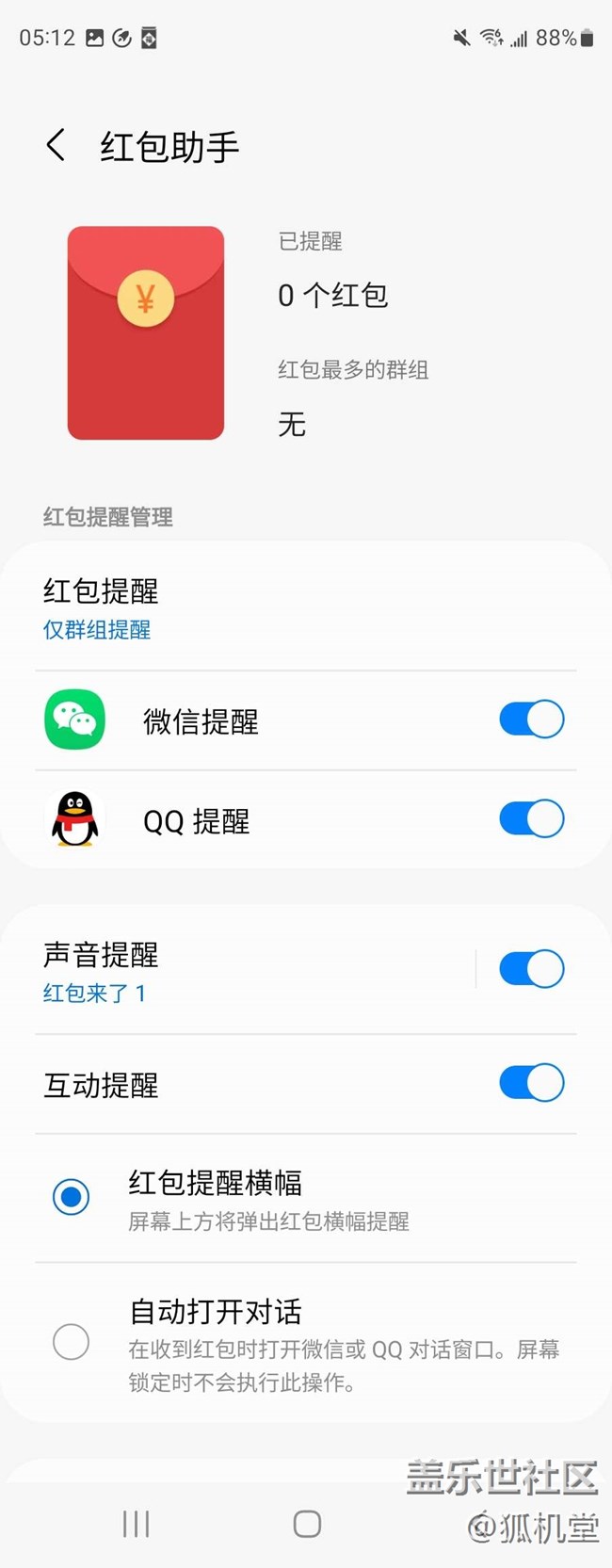The width and height of the screenshot is (612, 1568).
Task: Open system recent apps
Action: pyautogui.click(x=137, y=1524)
